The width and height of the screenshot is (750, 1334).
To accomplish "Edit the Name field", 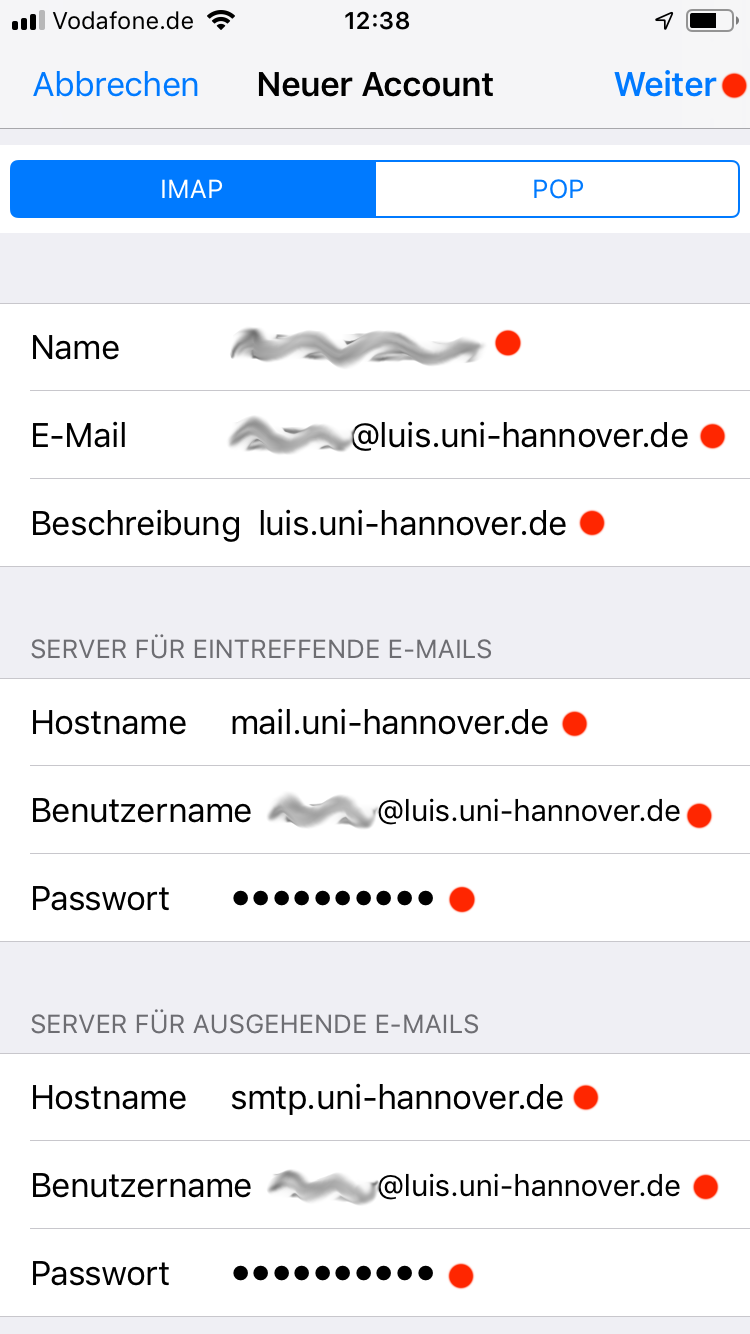I will coord(375,347).
